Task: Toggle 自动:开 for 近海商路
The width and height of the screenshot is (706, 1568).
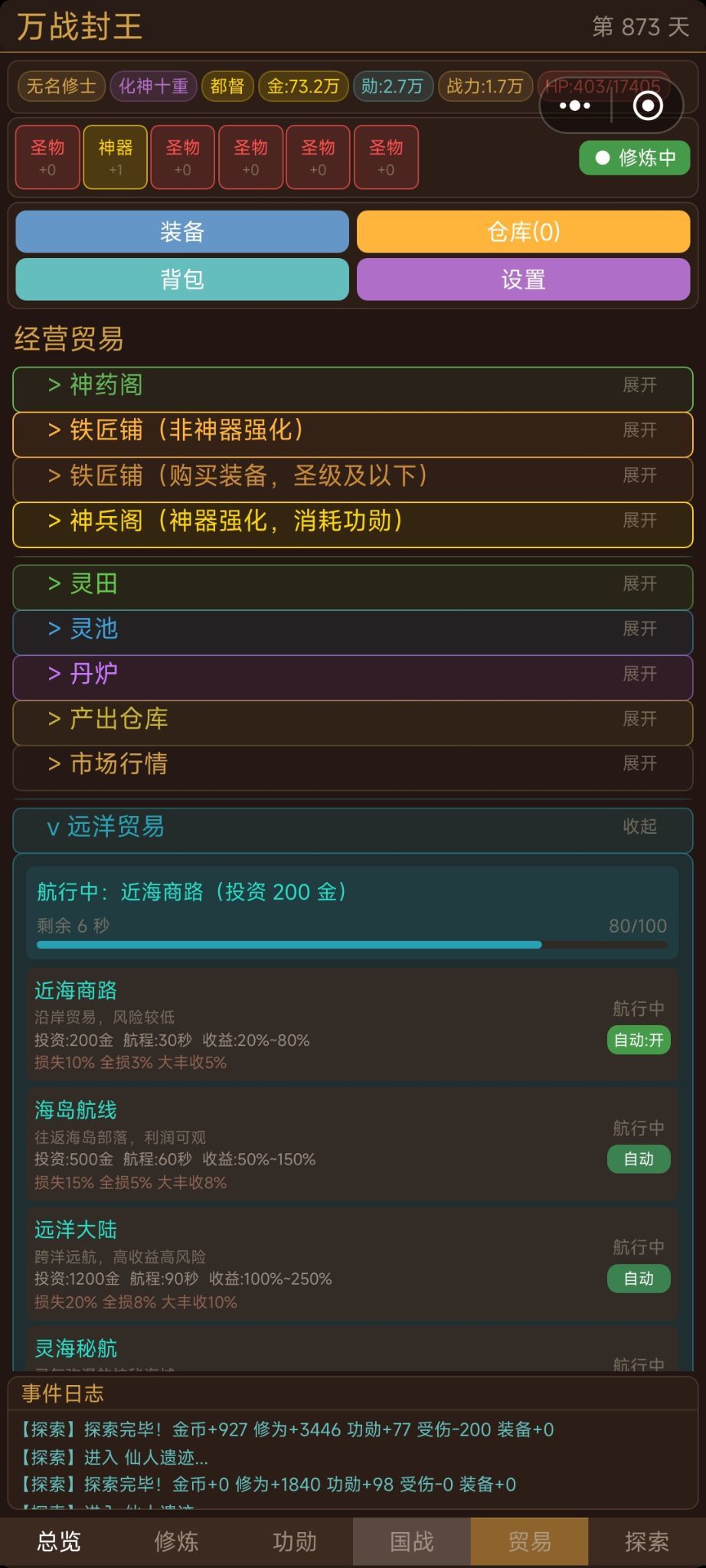Action: coord(638,1040)
